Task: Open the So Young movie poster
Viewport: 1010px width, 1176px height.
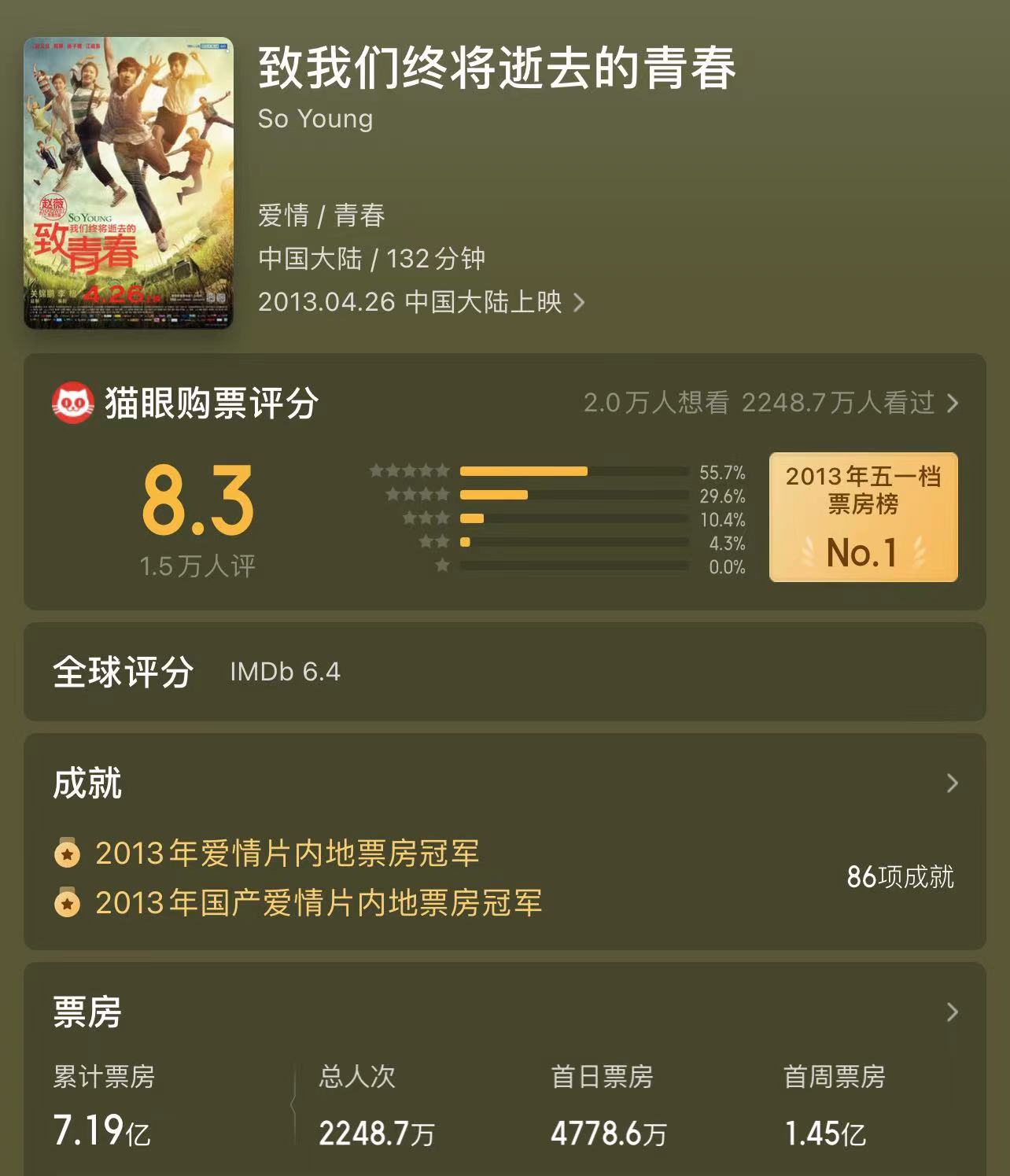Action: (128, 182)
